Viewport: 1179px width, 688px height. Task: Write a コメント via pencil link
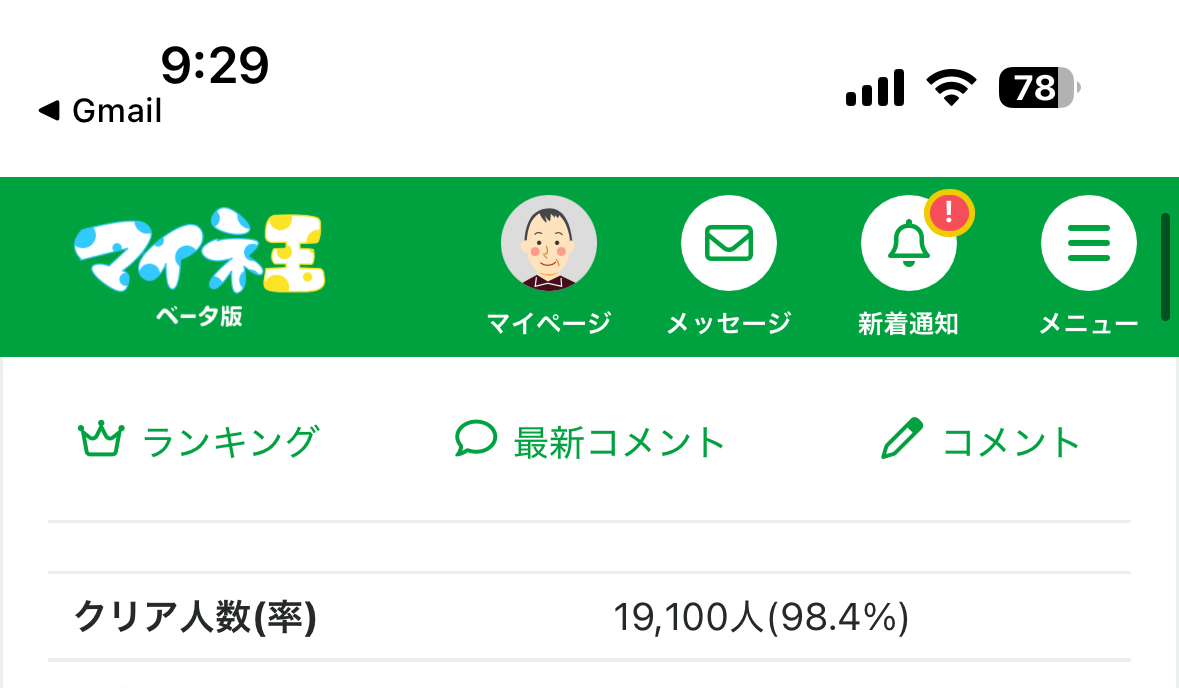980,441
